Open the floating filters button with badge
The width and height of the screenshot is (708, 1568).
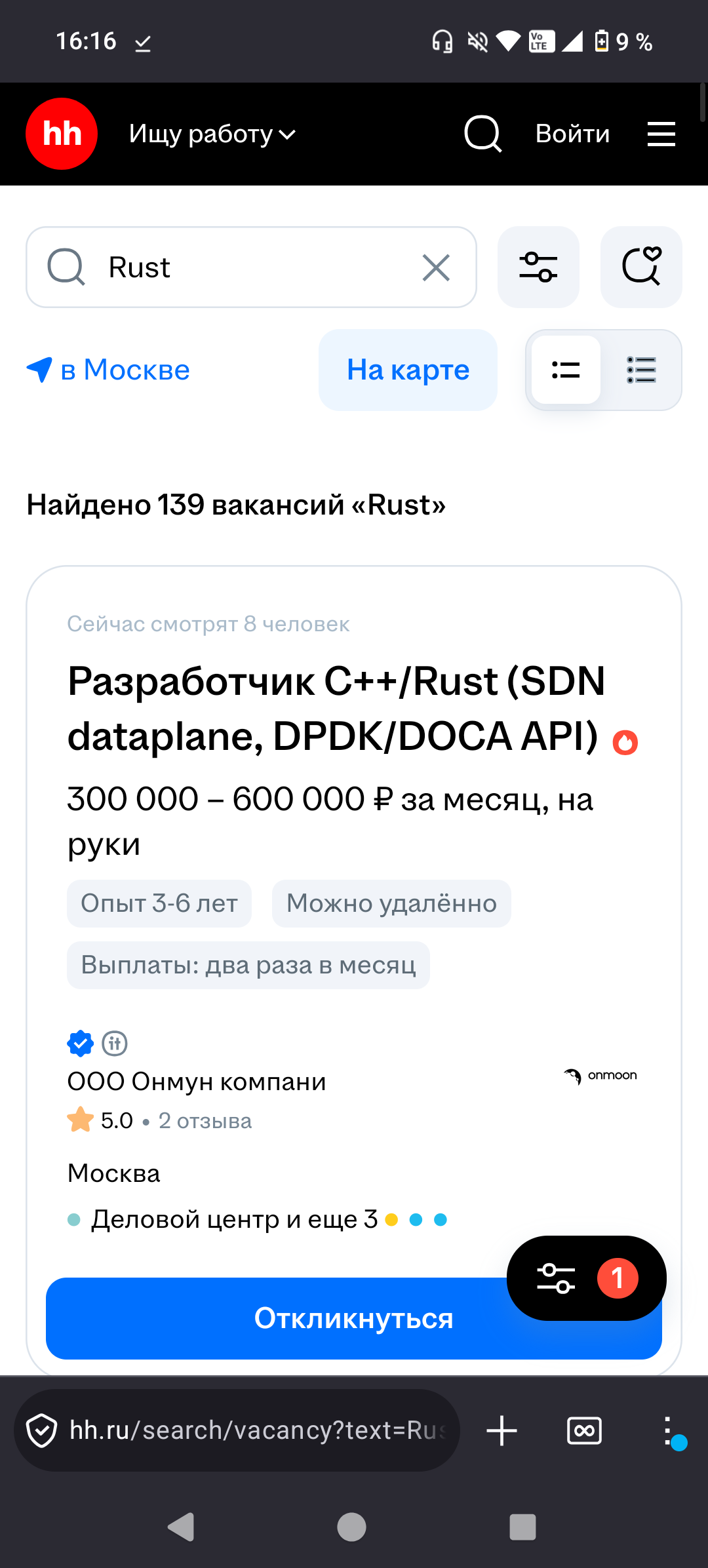tap(586, 1278)
